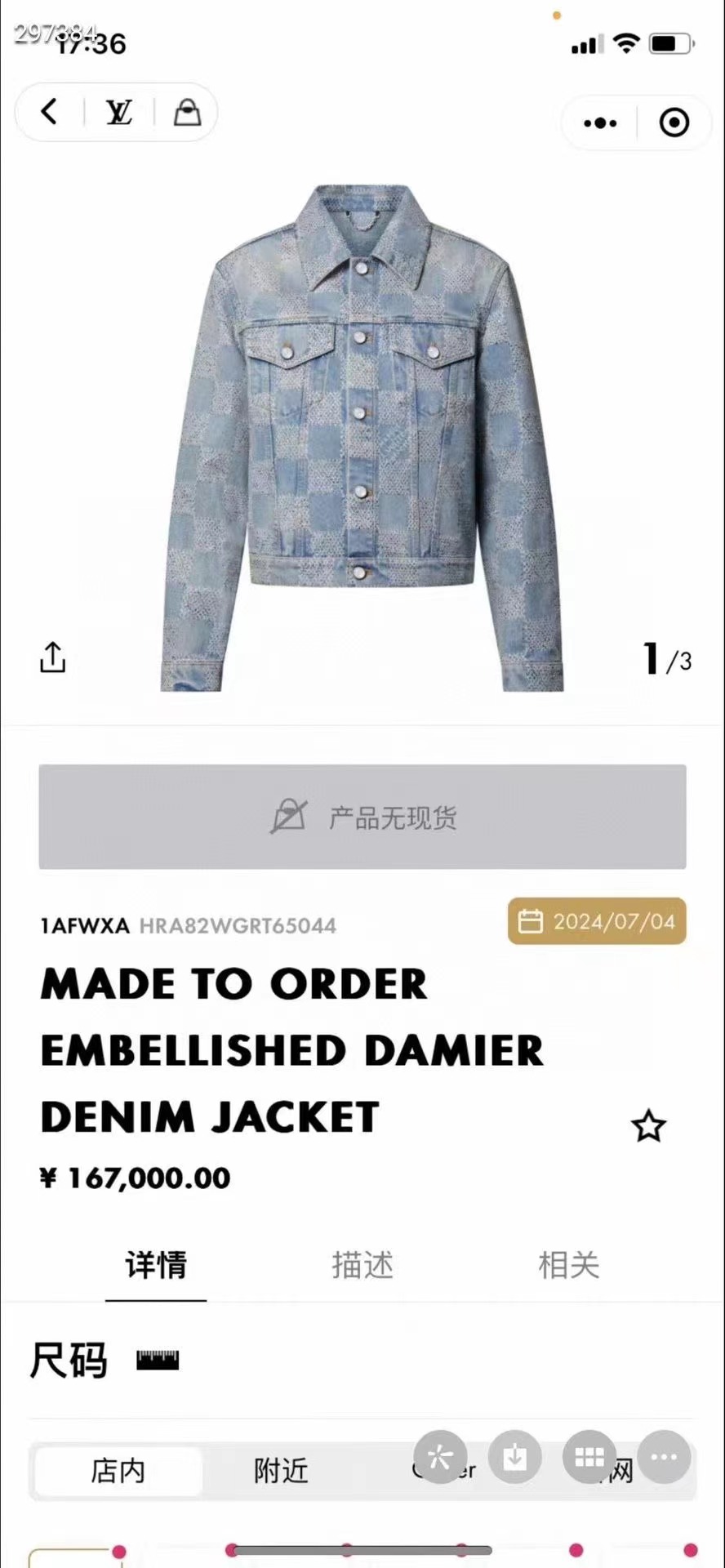The image size is (725, 1568).
Task: Tap the floating download icon
Action: [515, 1457]
